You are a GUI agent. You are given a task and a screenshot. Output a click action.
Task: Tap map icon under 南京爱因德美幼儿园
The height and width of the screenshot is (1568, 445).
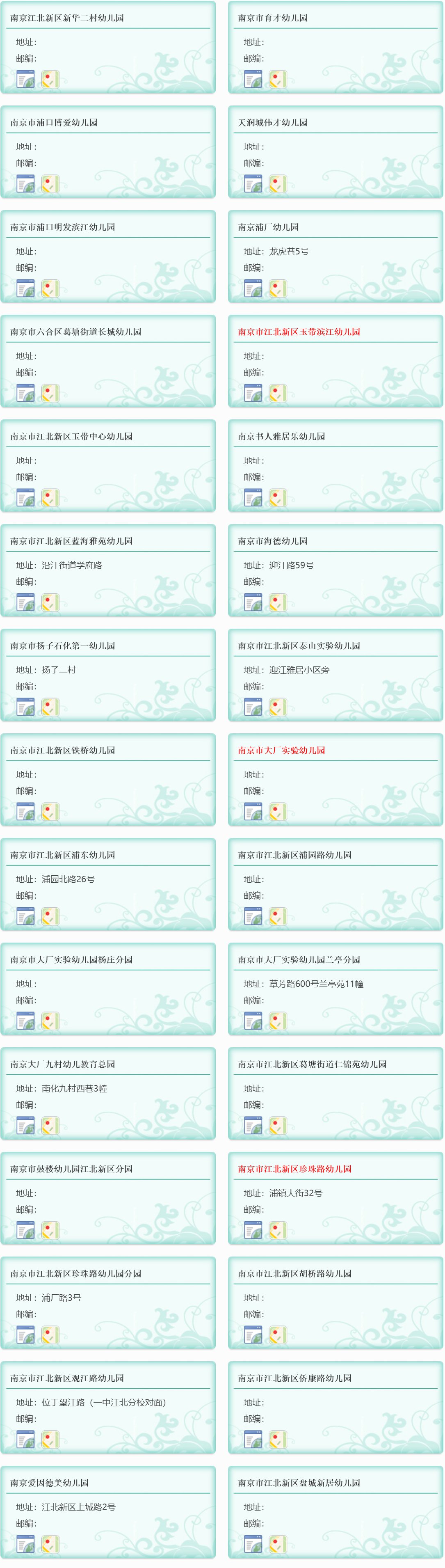tap(50, 1544)
